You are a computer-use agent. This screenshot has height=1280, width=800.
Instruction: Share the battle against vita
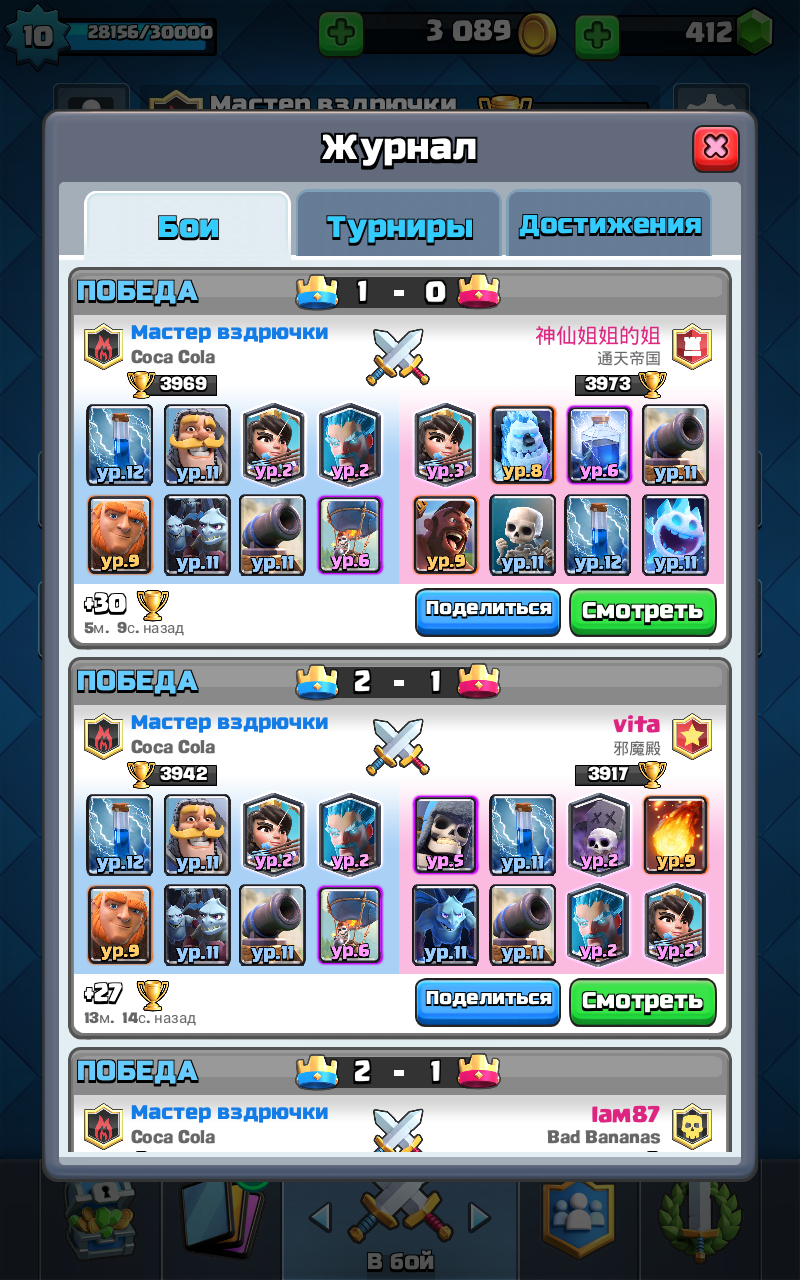tap(488, 1000)
